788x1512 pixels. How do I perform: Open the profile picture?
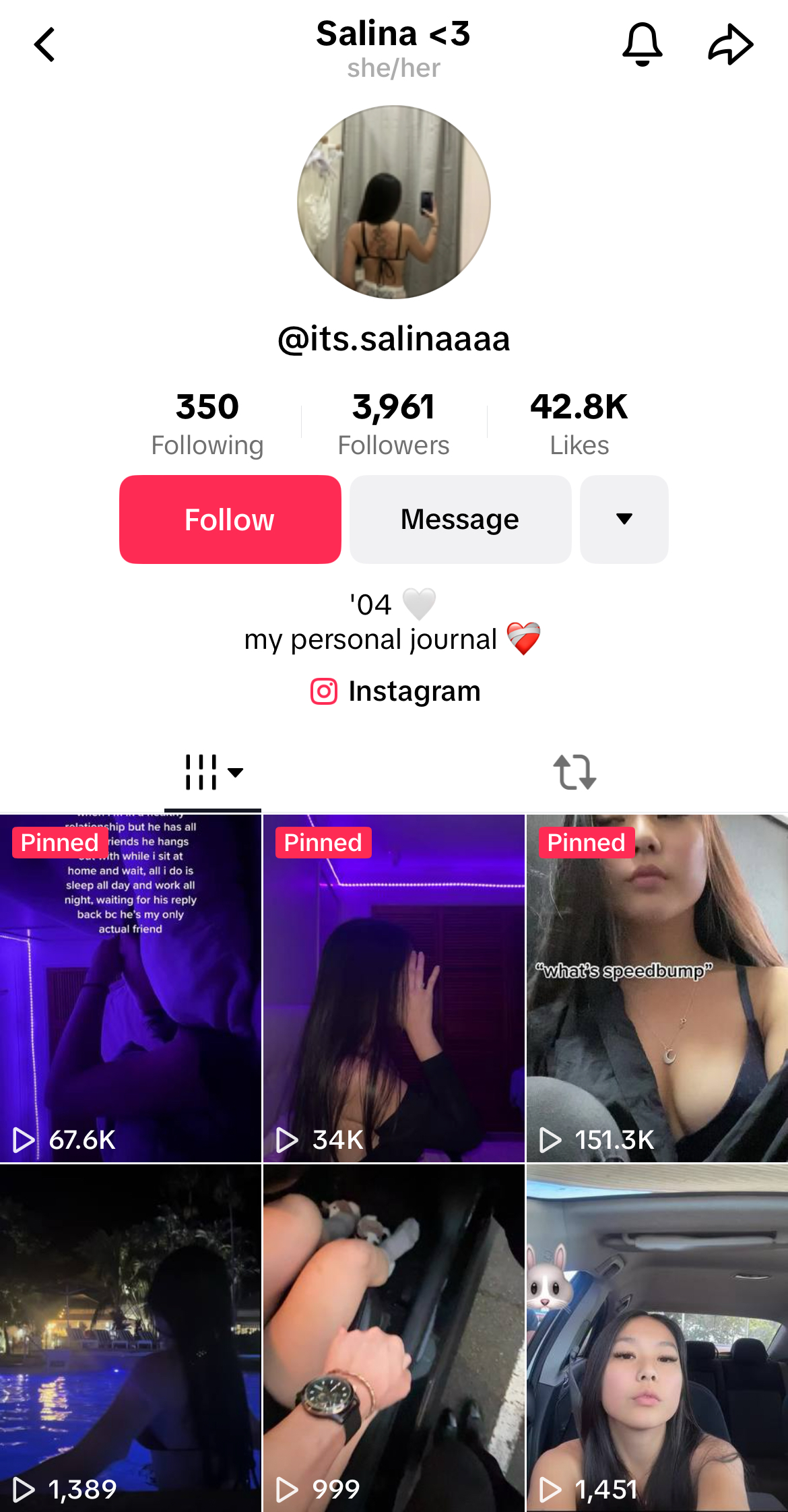tap(394, 202)
